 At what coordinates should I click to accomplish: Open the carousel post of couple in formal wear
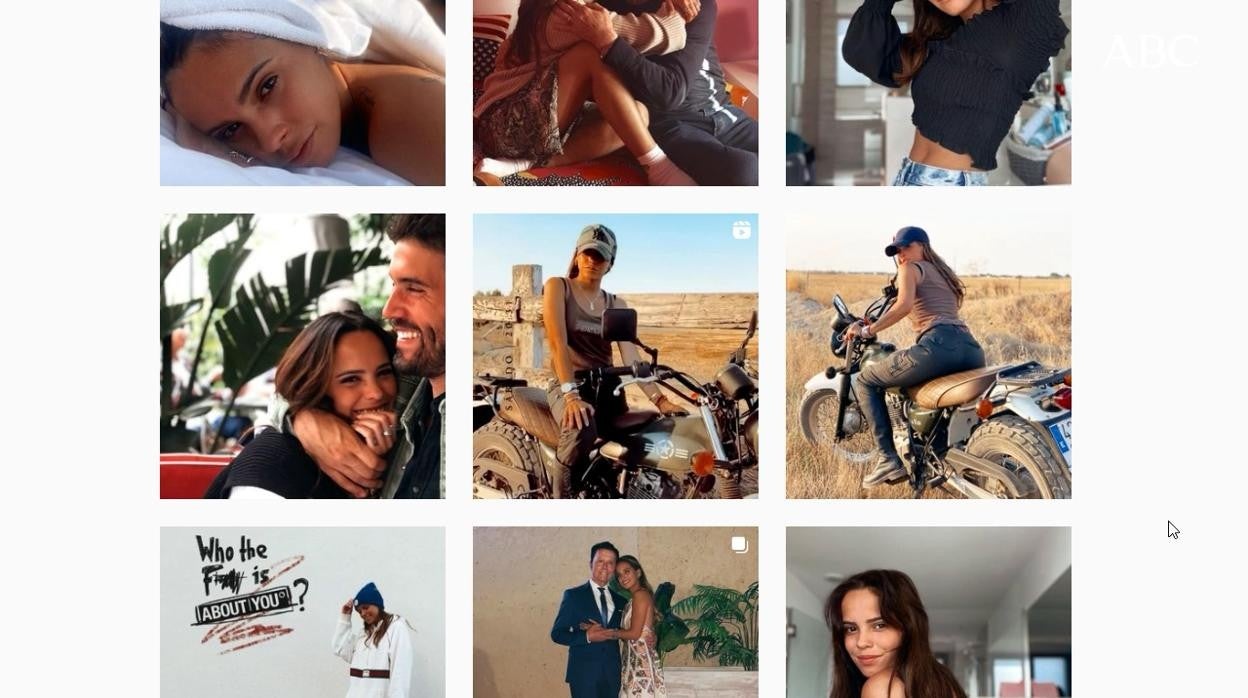(615, 612)
